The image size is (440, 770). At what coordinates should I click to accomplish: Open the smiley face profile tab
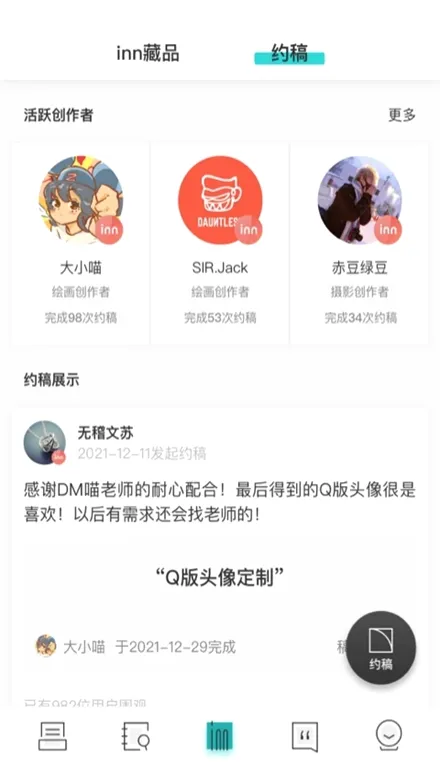tap(389, 735)
